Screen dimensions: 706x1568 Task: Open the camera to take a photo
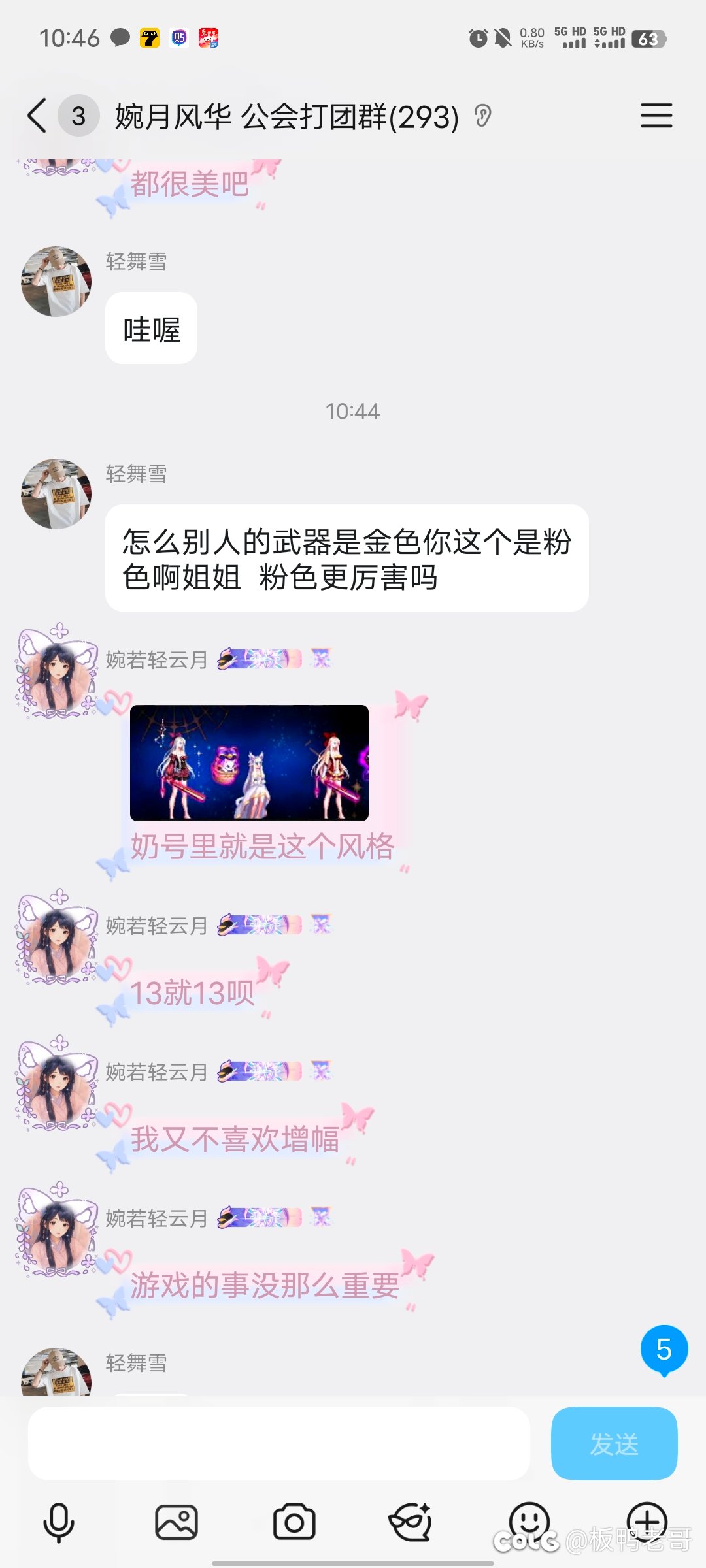(294, 1522)
